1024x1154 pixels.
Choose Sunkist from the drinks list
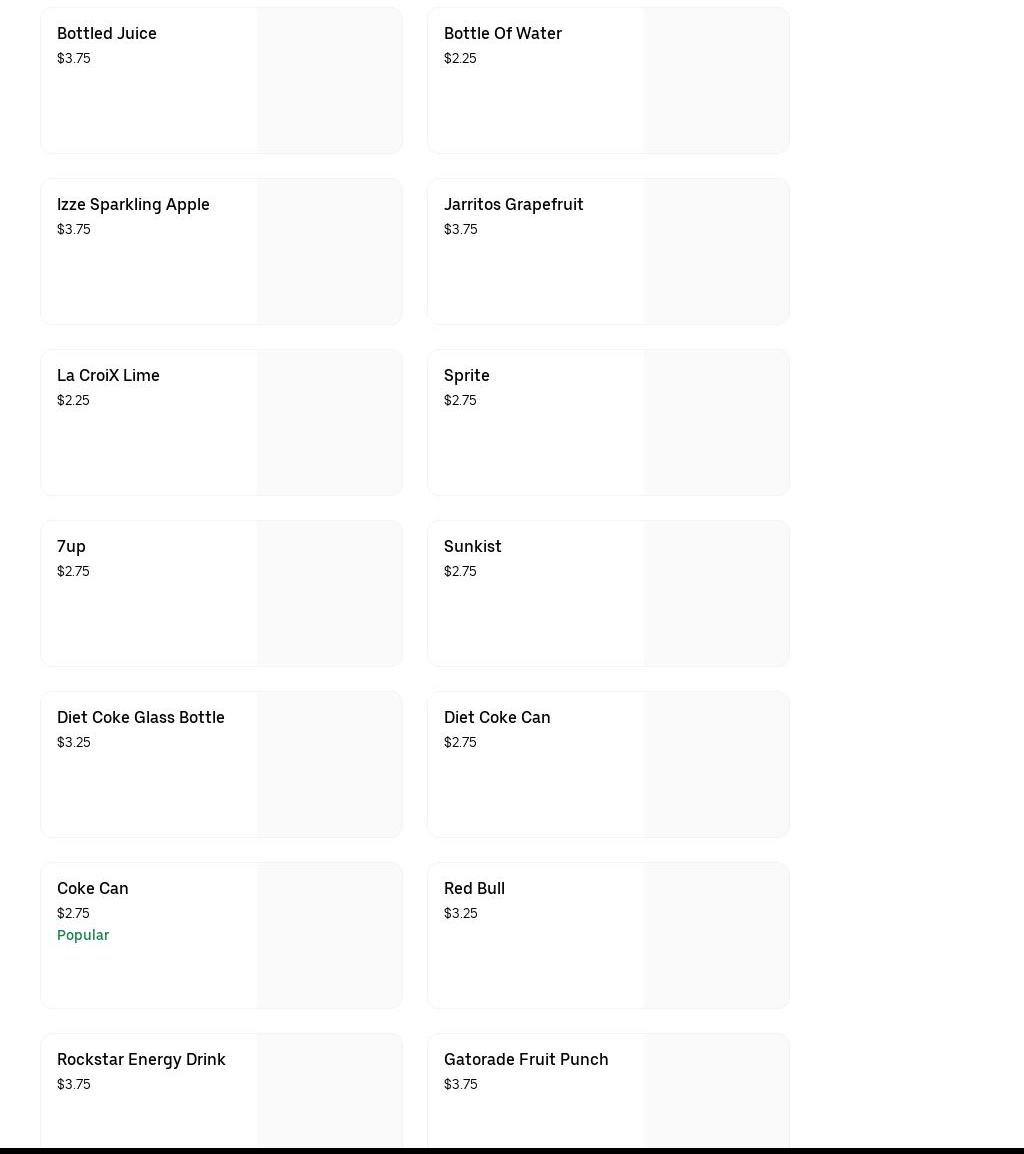(x=608, y=593)
